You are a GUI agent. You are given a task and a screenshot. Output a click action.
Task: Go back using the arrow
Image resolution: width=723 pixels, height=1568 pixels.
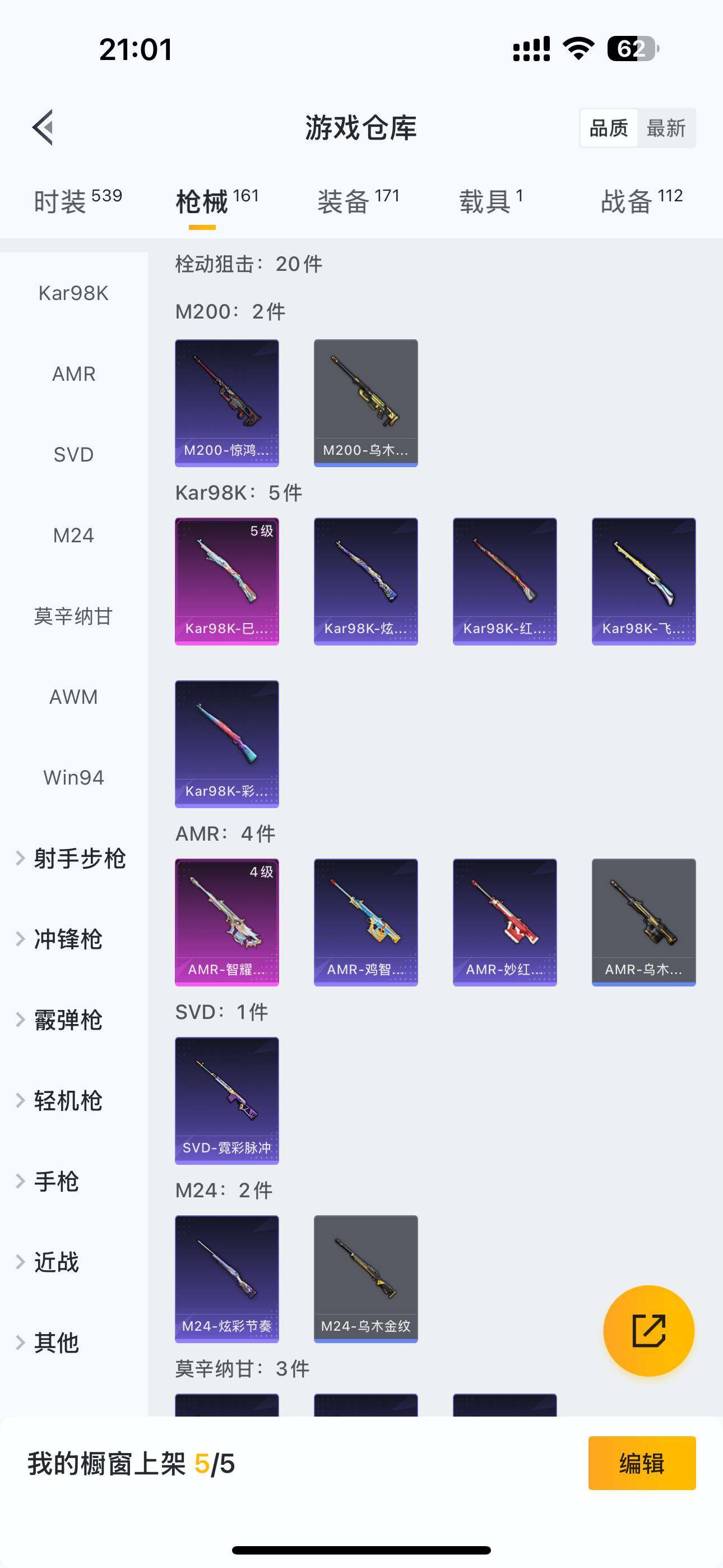[x=43, y=128]
